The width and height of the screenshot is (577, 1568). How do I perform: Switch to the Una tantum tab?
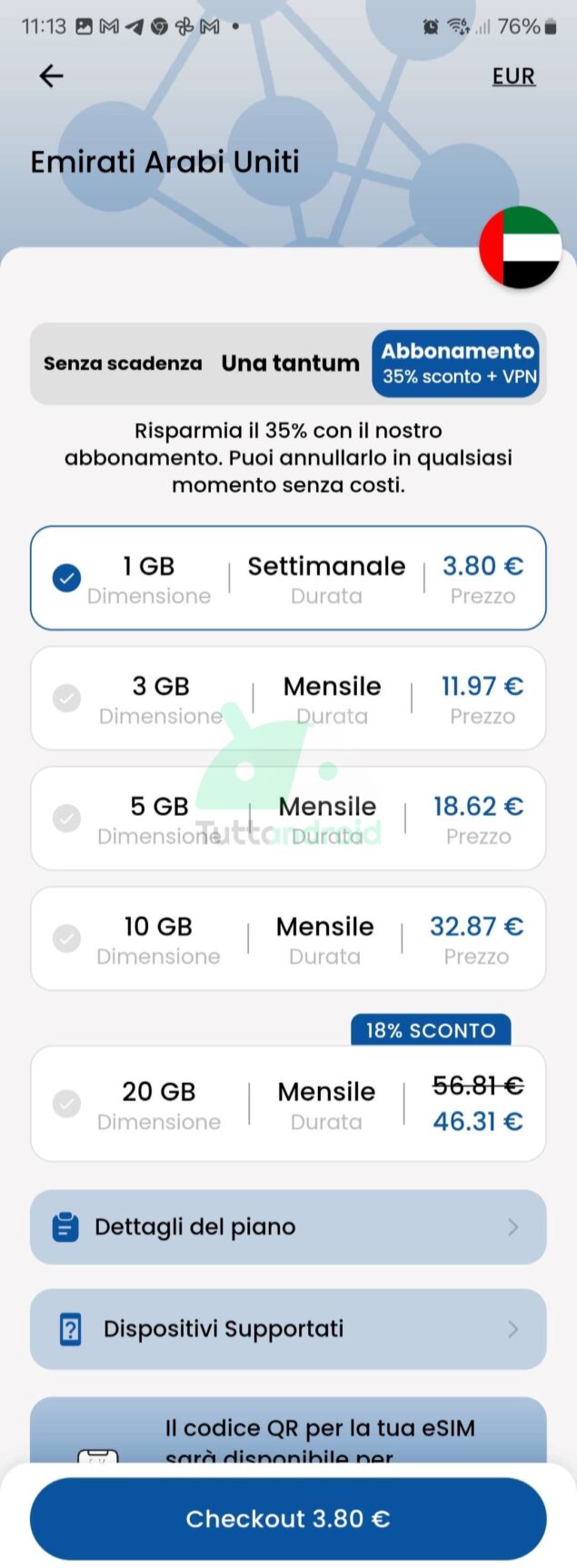[290, 363]
